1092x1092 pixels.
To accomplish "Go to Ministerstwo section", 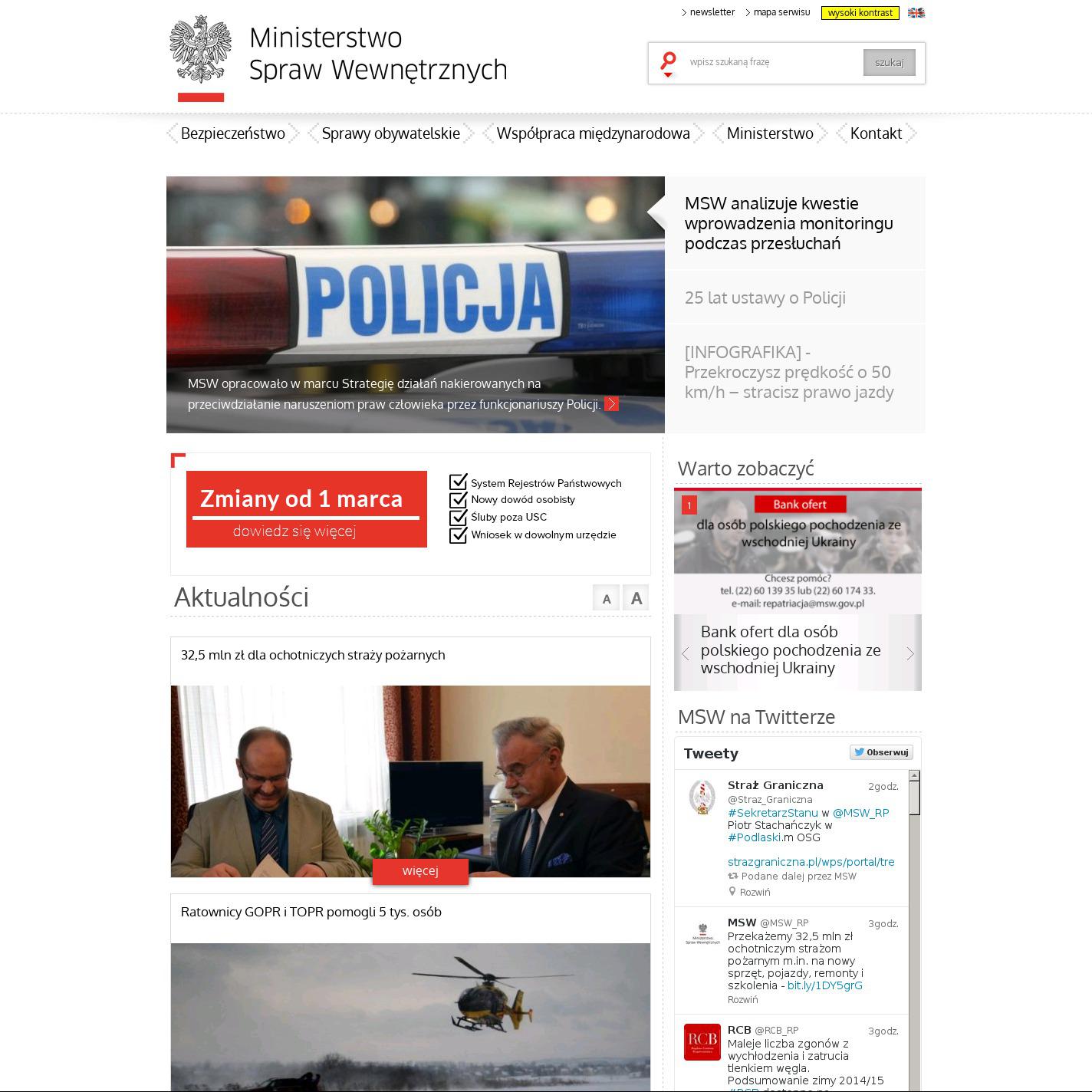I will 770,133.
